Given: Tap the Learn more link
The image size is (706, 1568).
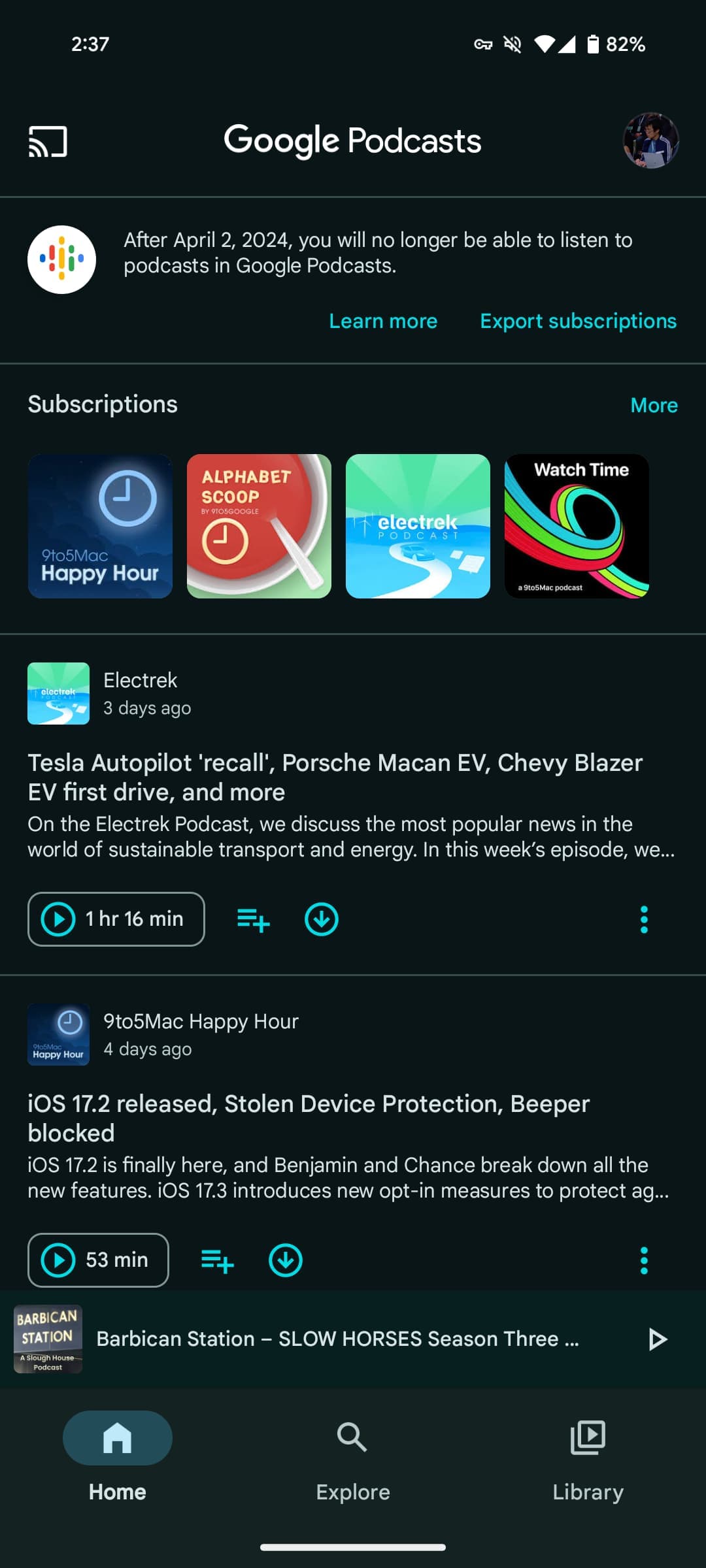Looking at the screenshot, I should (x=383, y=321).
